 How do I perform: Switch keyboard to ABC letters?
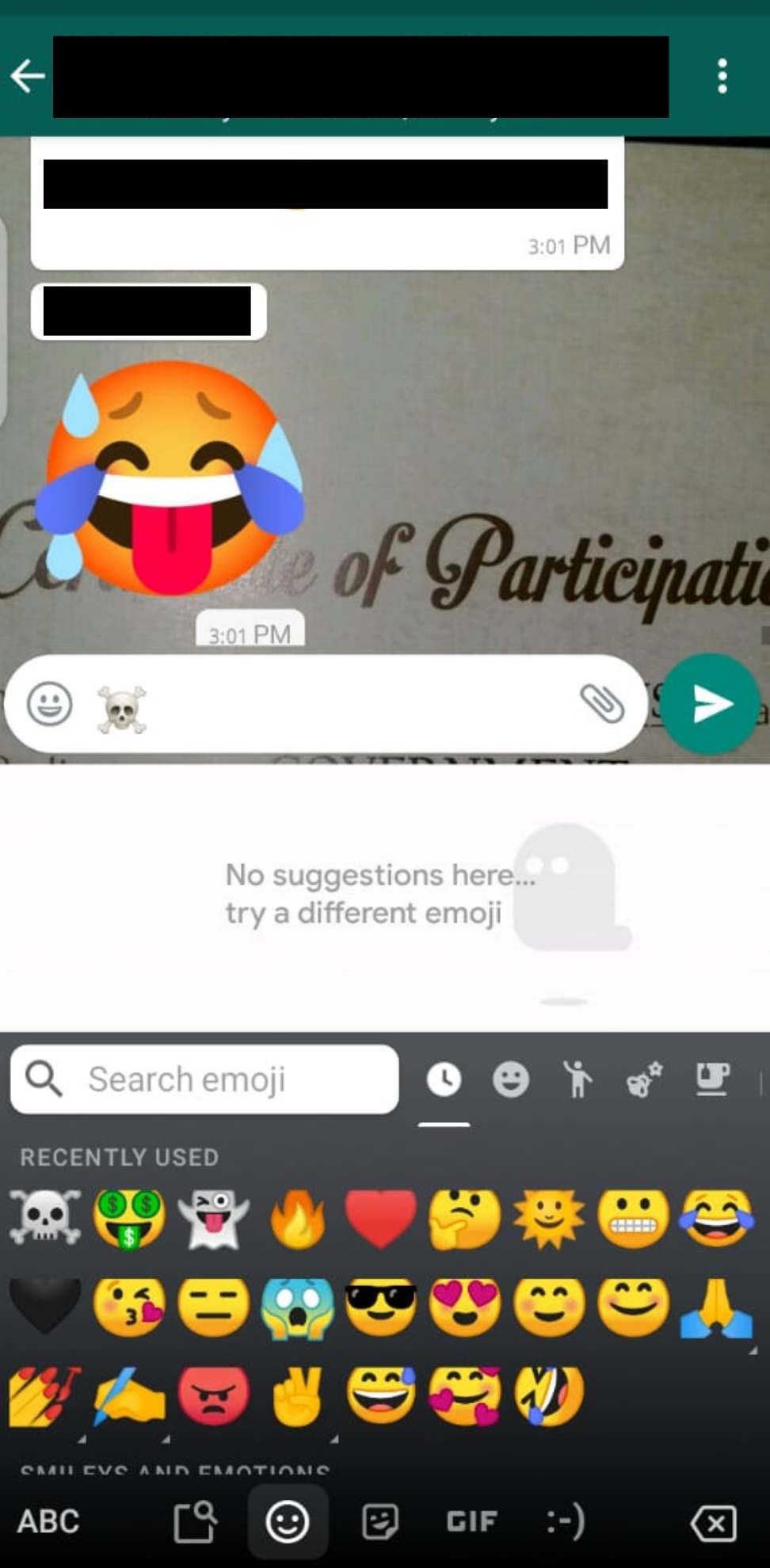click(48, 1521)
